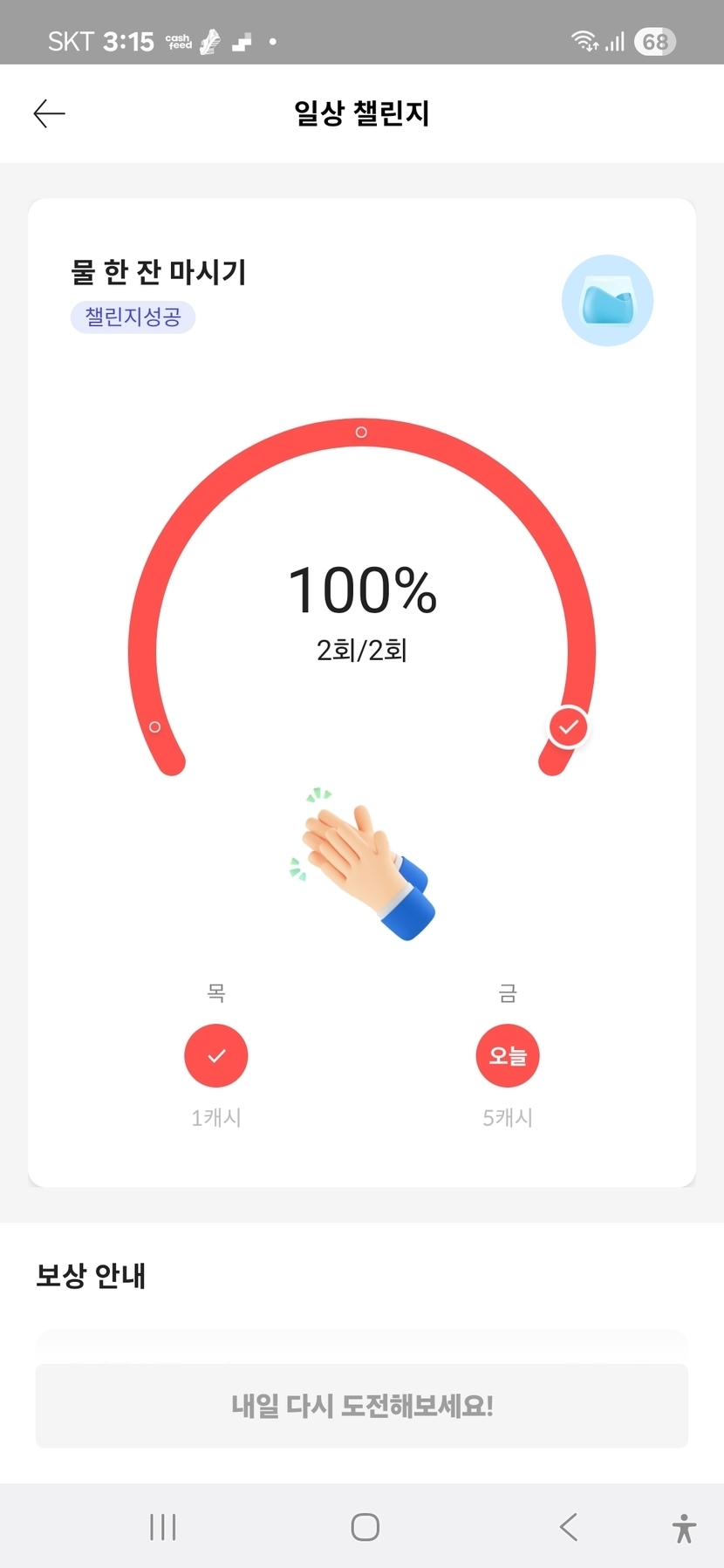Open recent apps from the navigation bar

coord(163,1527)
